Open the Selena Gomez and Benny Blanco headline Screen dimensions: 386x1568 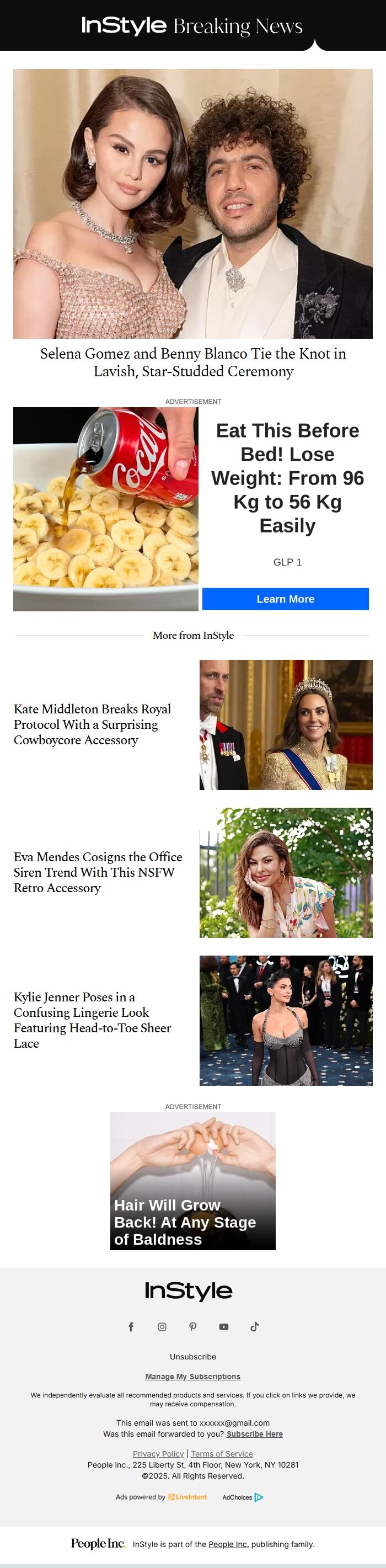[x=192, y=362]
